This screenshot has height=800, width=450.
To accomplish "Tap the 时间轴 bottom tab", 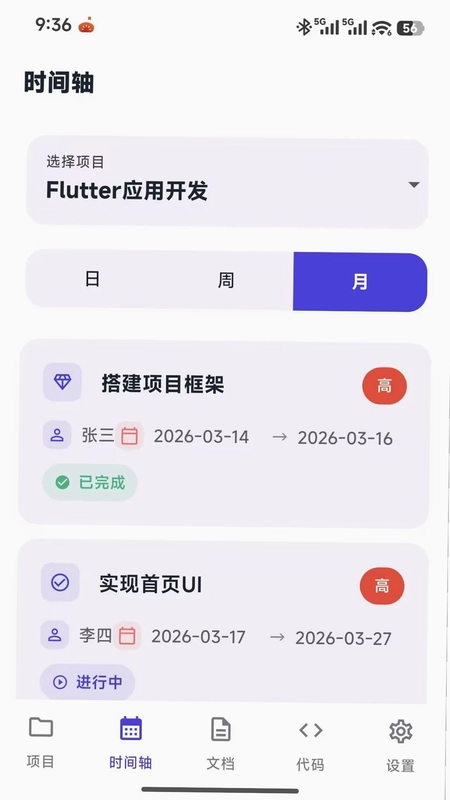I will click(x=131, y=743).
